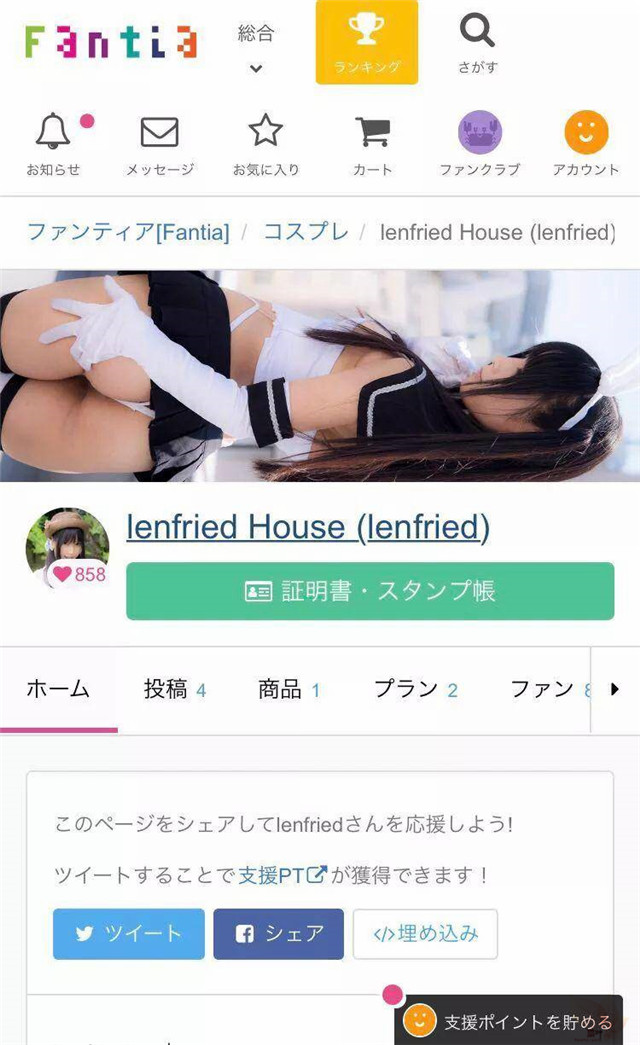The width and height of the screenshot is (640, 1045).
Task: Open お知らせ notifications bell
Action: (54, 143)
